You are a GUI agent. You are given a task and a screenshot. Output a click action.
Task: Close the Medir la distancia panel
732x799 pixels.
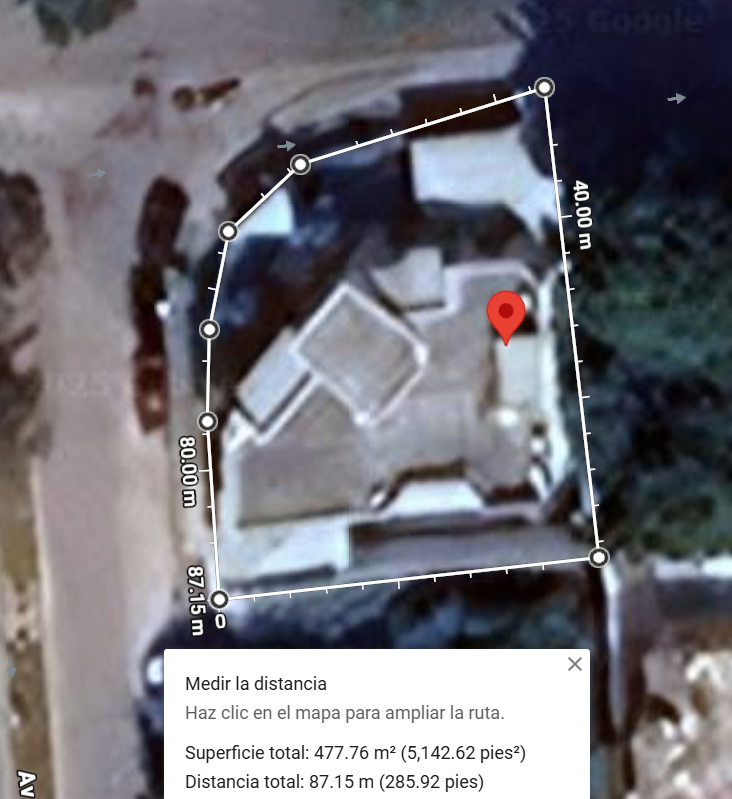575,664
